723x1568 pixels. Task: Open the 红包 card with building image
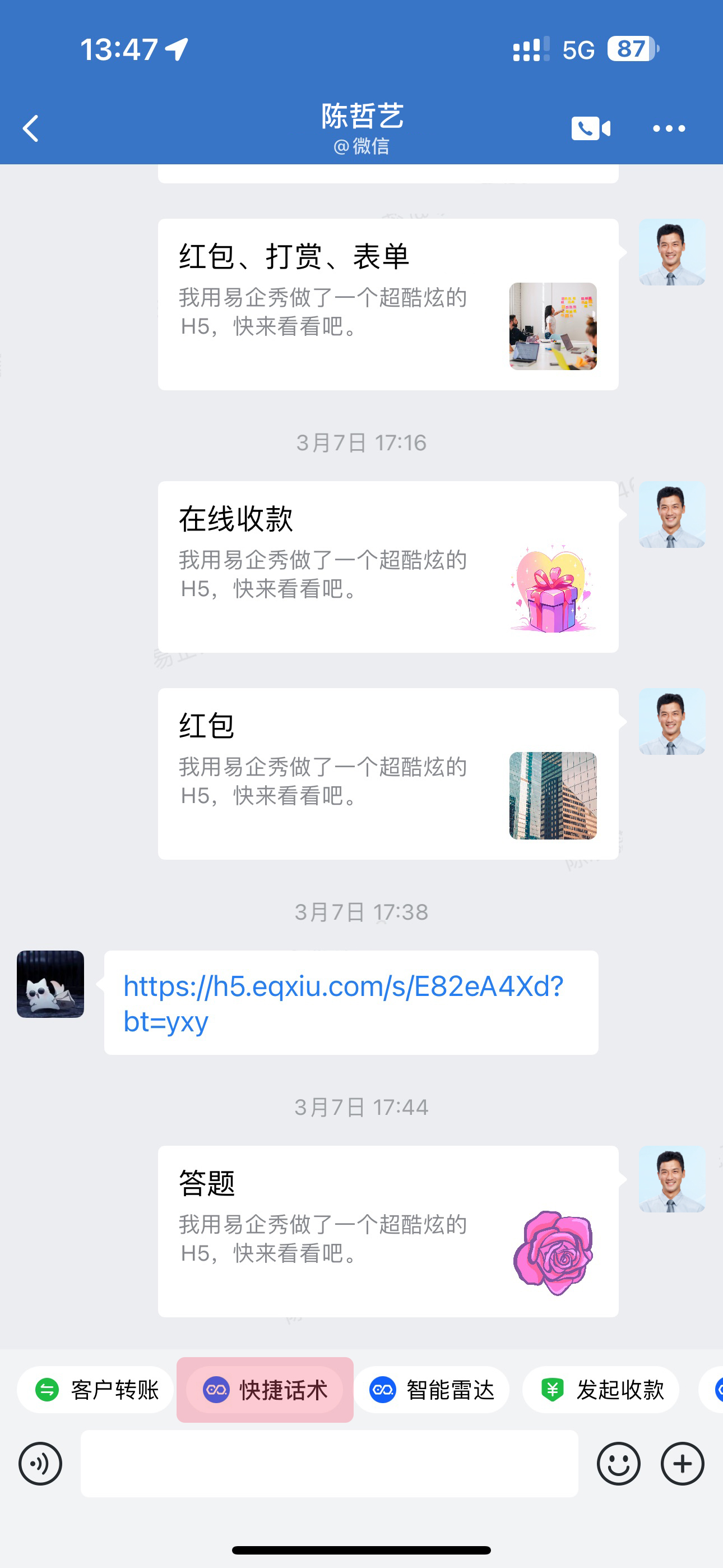(388, 774)
